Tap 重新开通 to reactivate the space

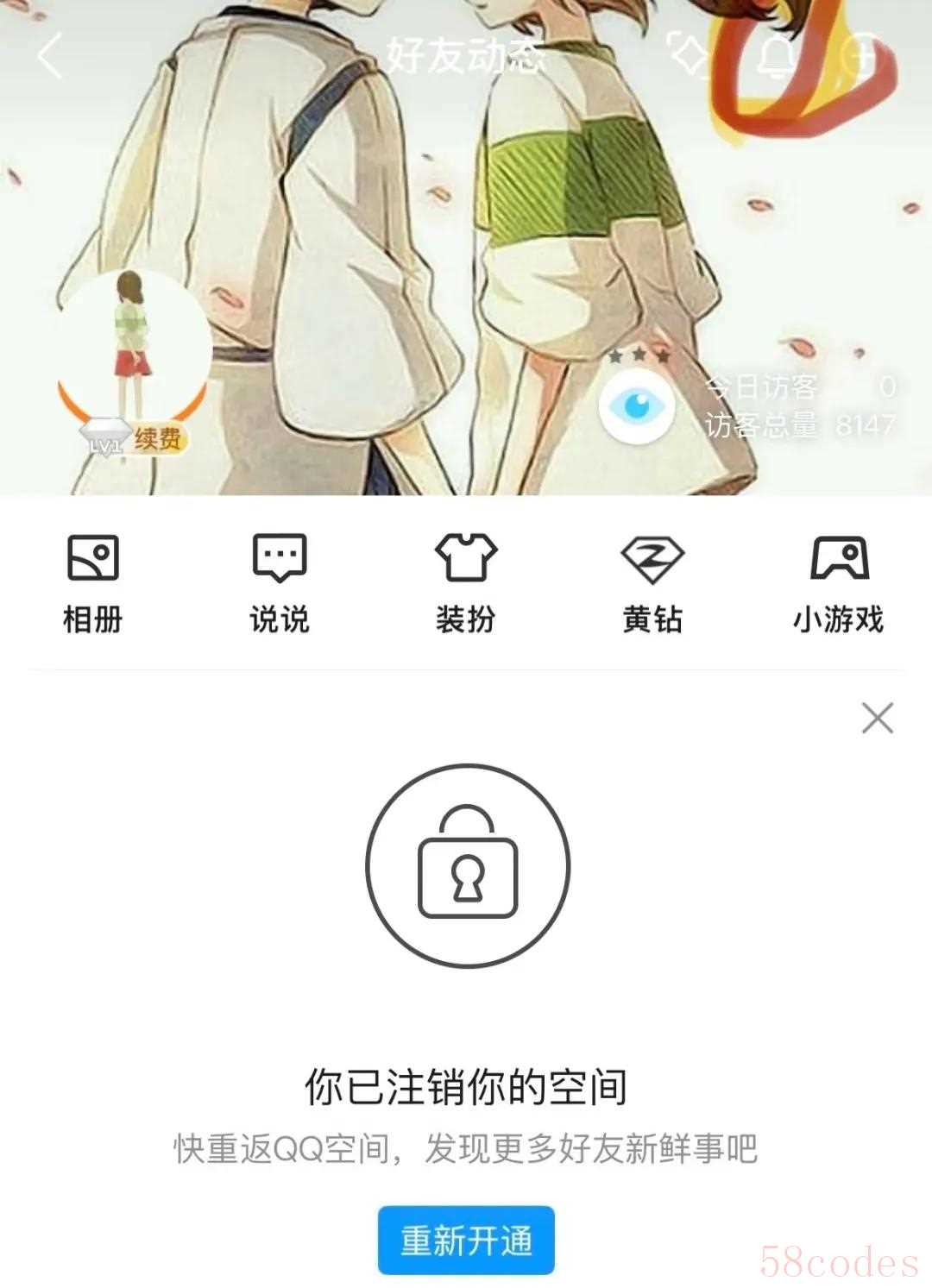click(x=466, y=1240)
